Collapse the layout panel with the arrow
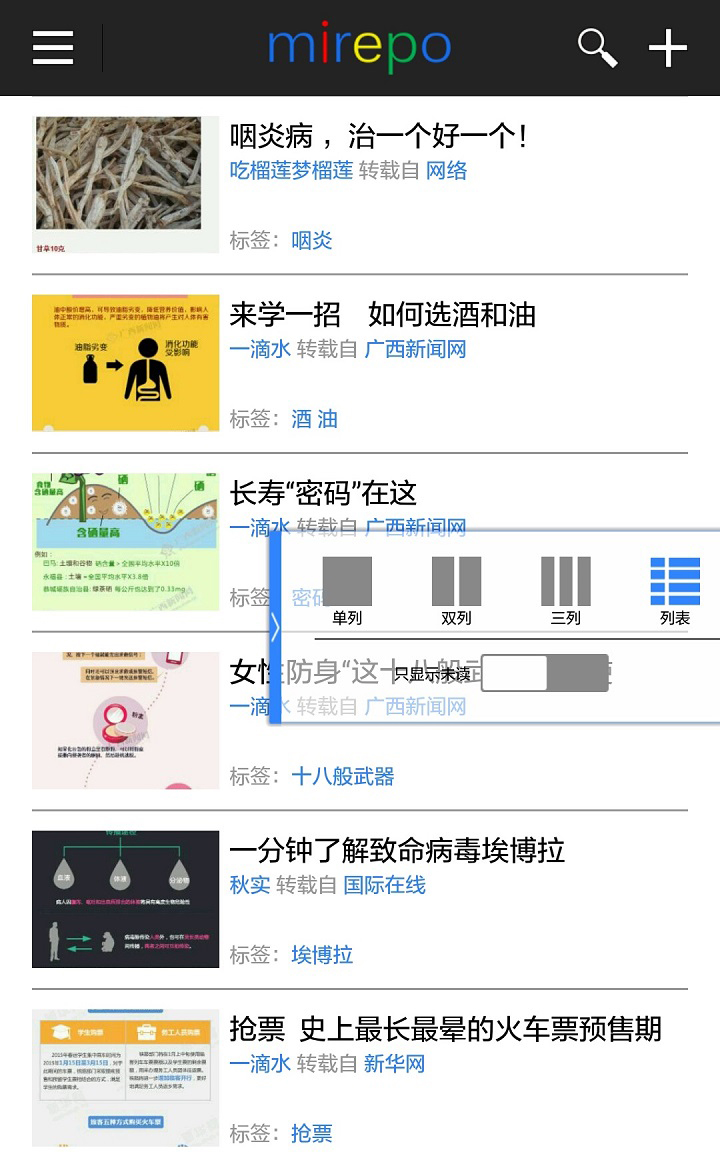Screen dimensions: 720x1158 276,628
